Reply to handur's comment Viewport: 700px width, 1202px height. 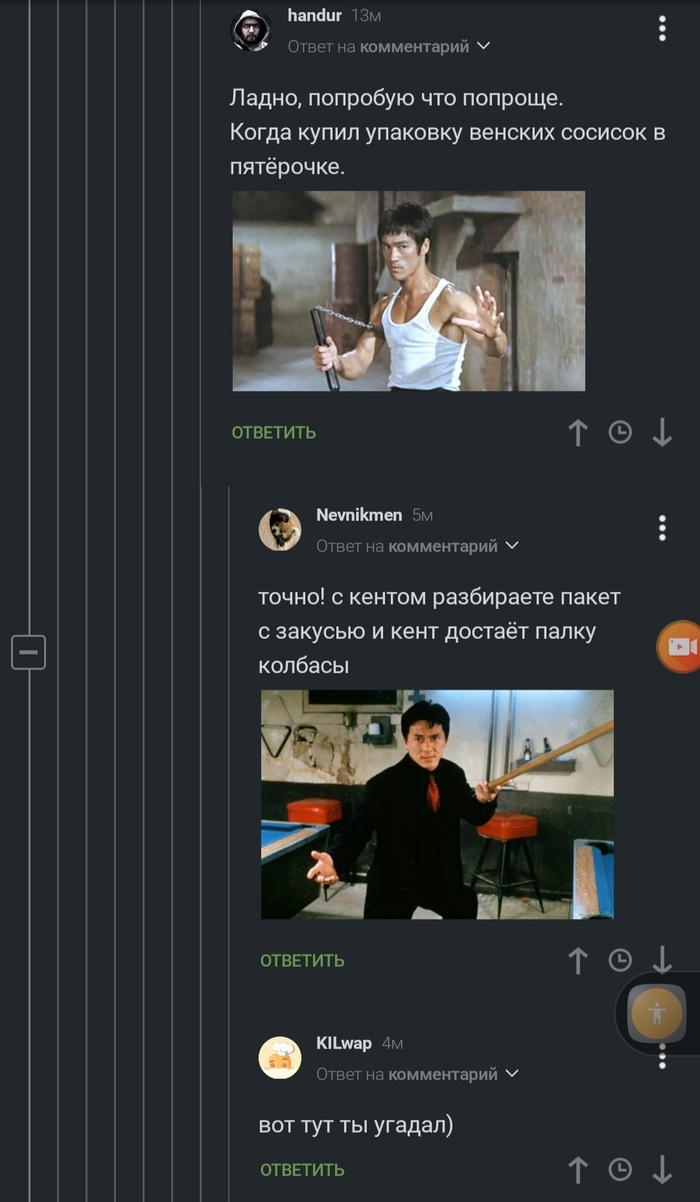point(273,432)
